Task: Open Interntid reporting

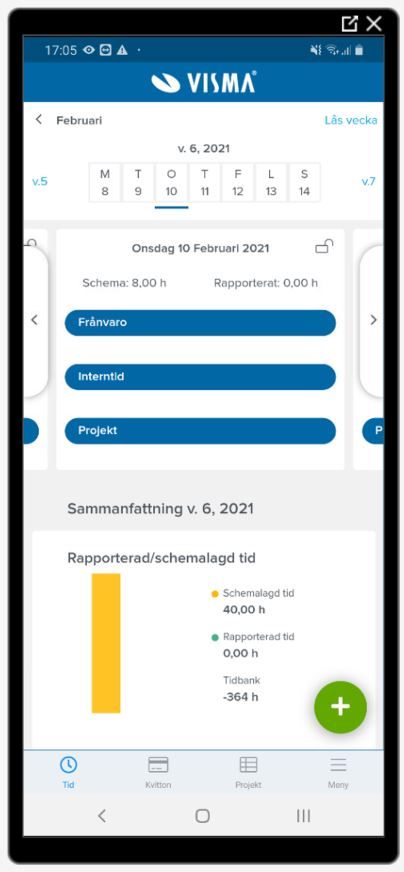Action: (200, 376)
